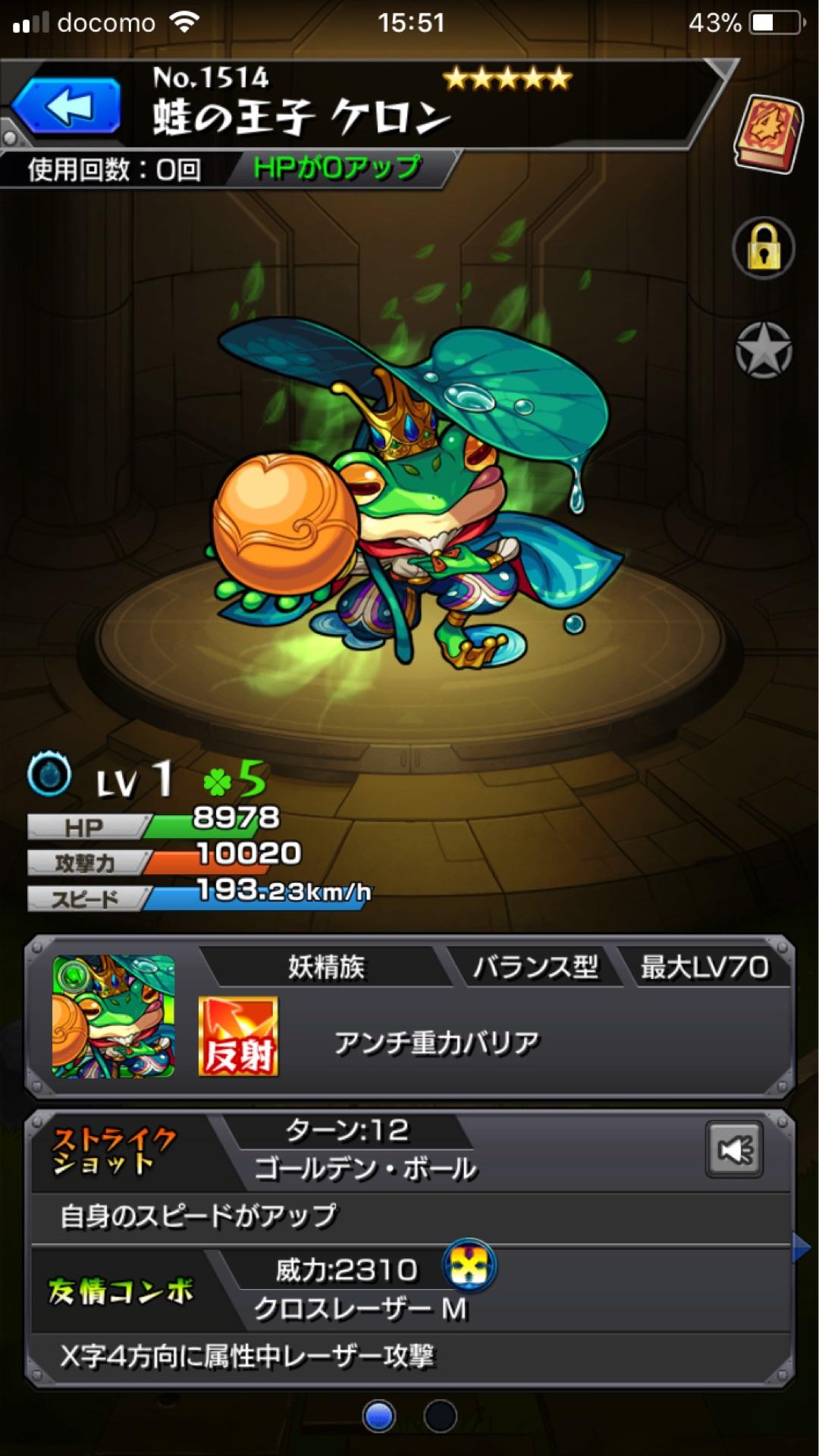The width and height of the screenshot is (819, 1456).
Task: Toggle the lock on this monster
Action: pyautogui.click(x=768, y=250)
